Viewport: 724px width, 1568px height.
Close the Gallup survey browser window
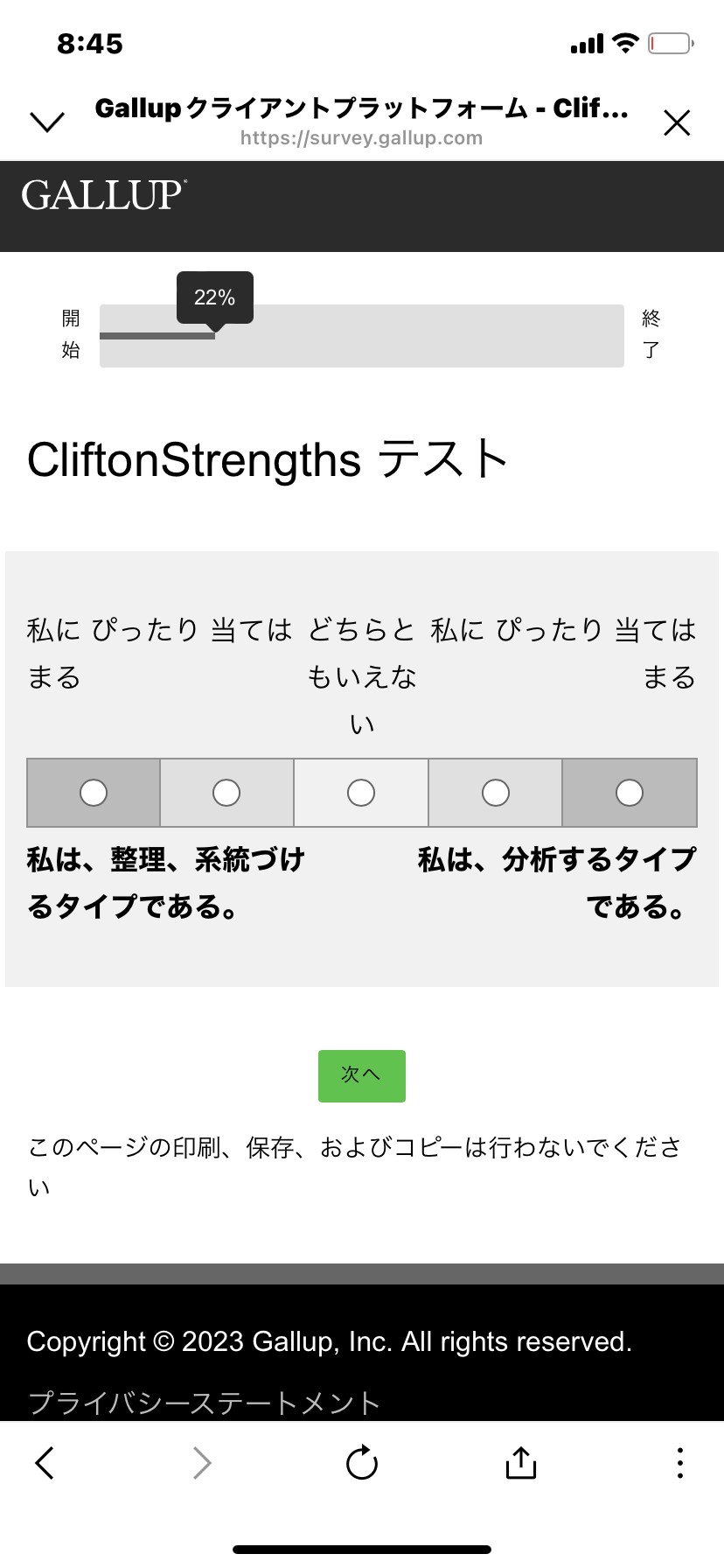[677, 122]
